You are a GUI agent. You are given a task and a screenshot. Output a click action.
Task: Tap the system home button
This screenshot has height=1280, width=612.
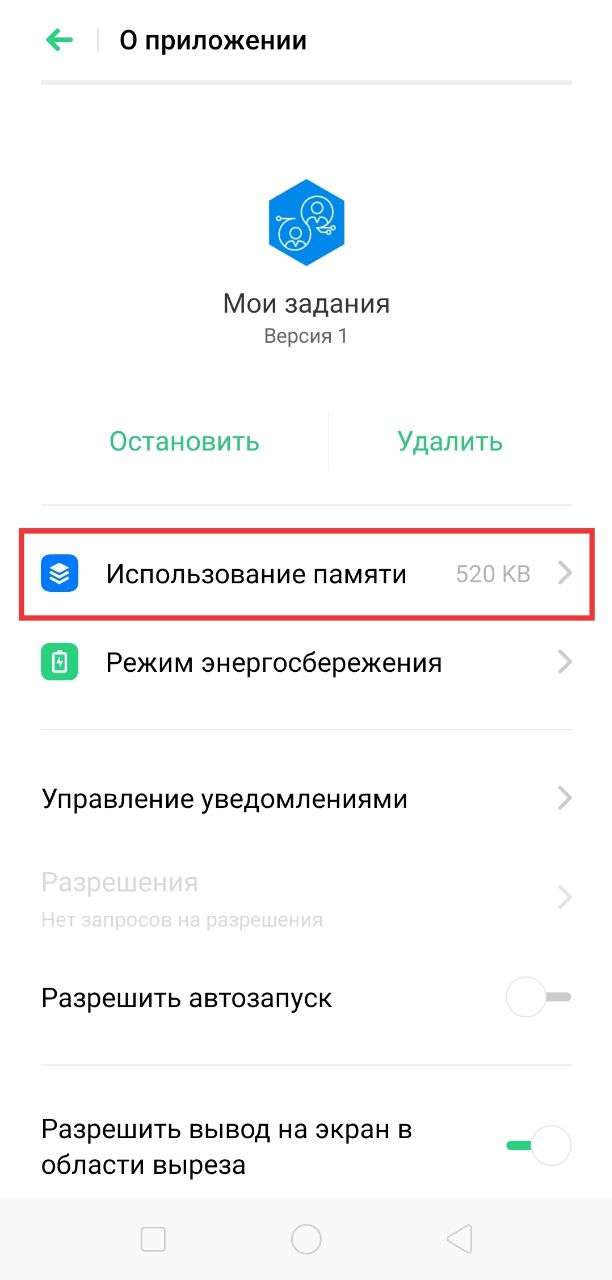(306, 1239)
